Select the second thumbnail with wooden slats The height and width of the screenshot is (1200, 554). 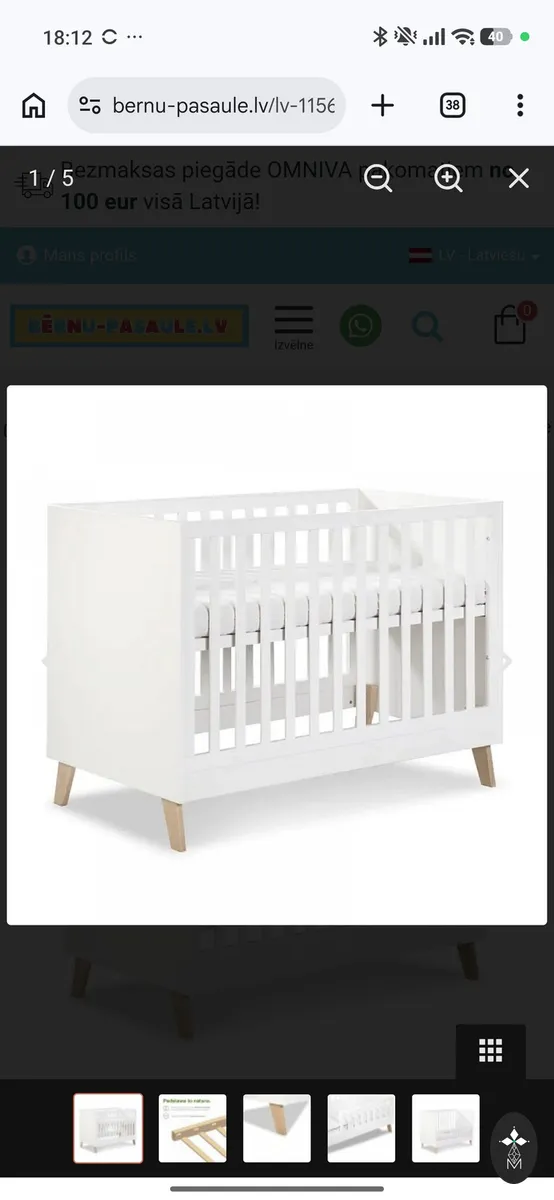[192, 1128]
